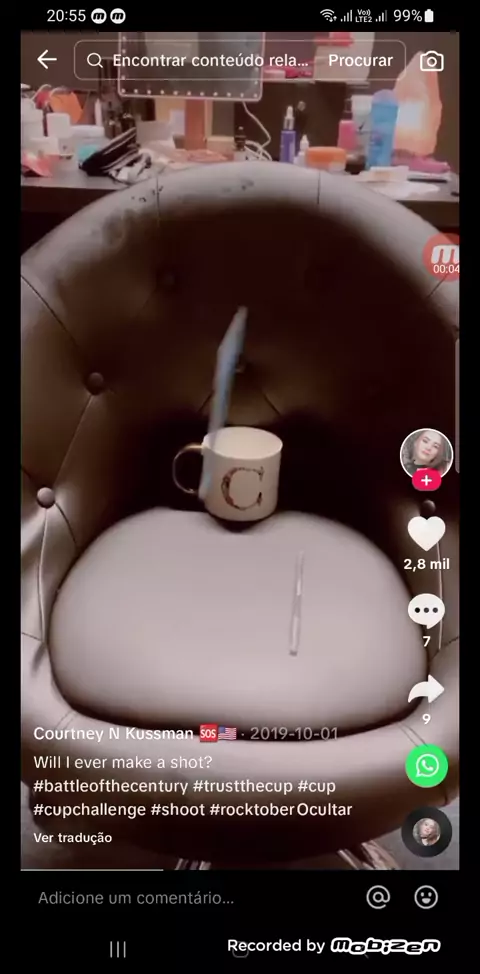Go back with the top-left arrow

(47, 60)
